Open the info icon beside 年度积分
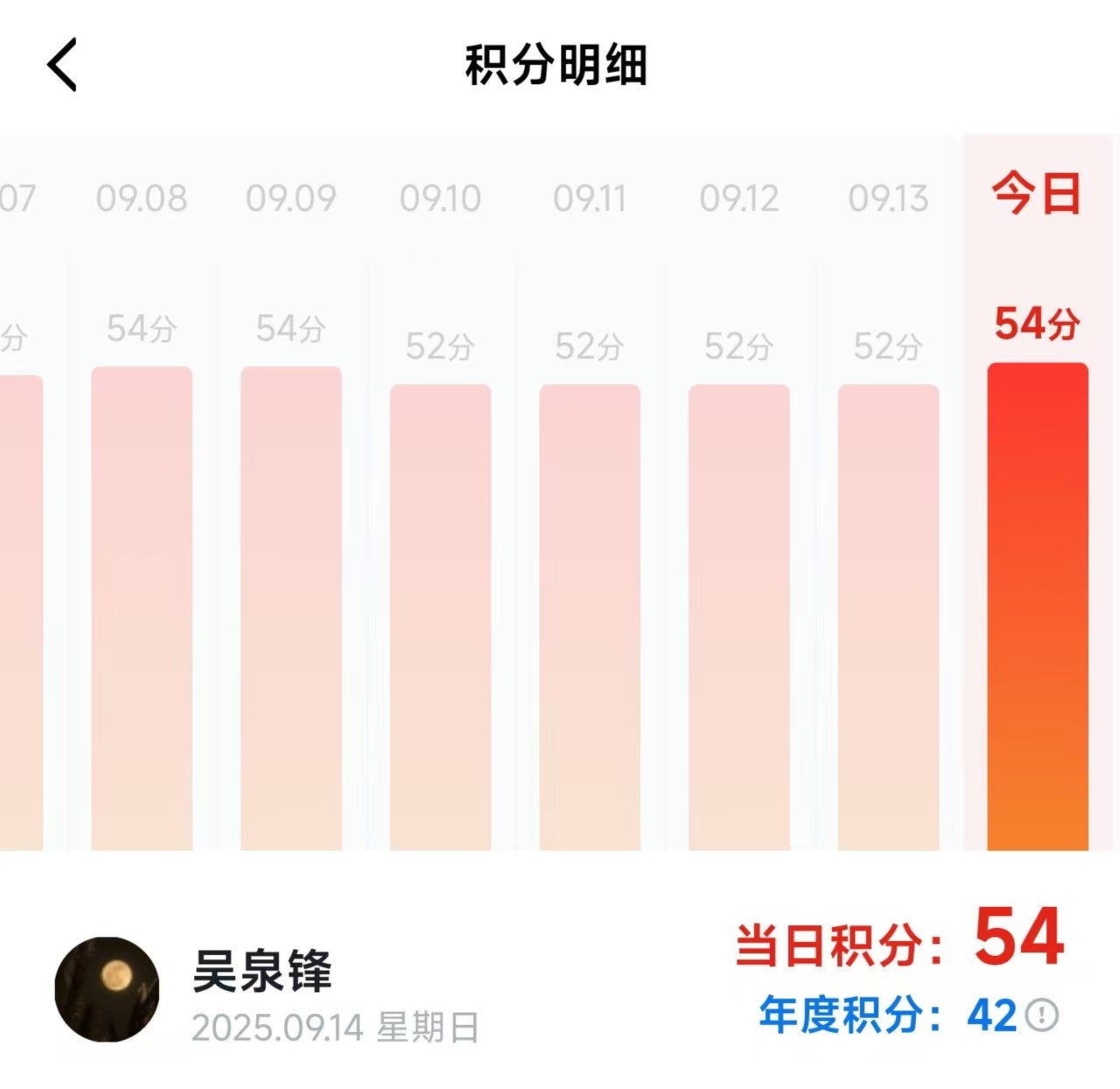The height and width of the screenshot is (1089, 1120). 1042,1016
